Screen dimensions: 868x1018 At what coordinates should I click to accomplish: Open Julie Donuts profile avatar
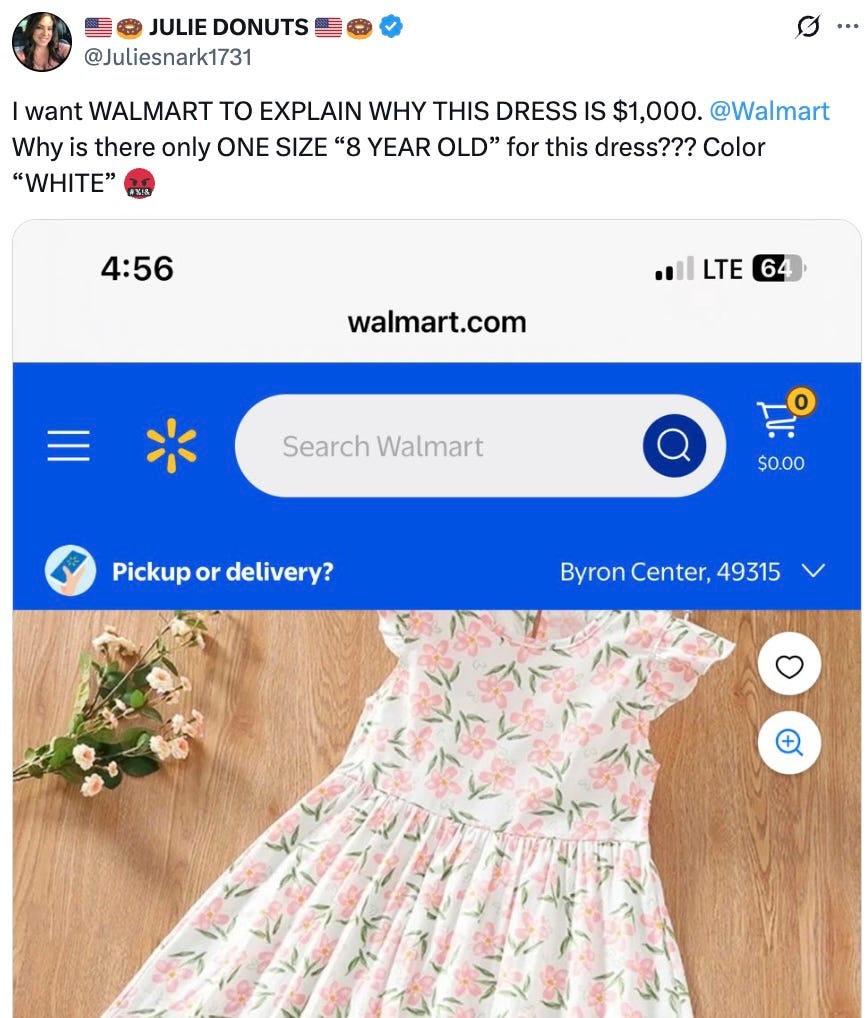click(43, 42)
